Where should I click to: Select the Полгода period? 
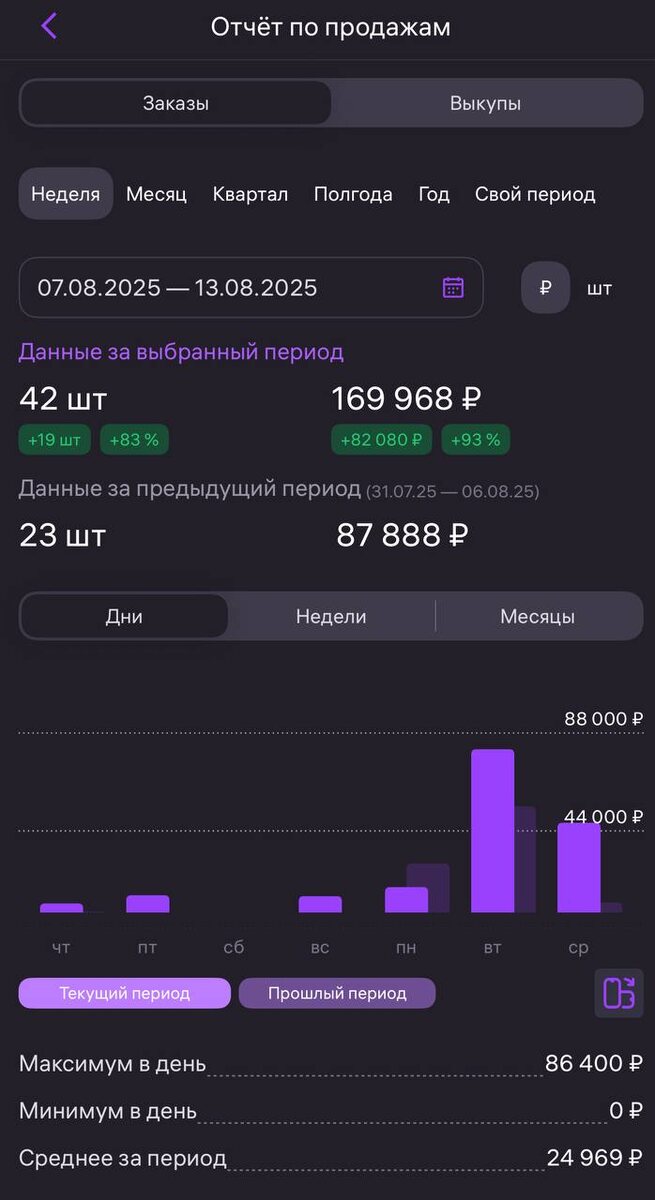[x=353, y=194]
